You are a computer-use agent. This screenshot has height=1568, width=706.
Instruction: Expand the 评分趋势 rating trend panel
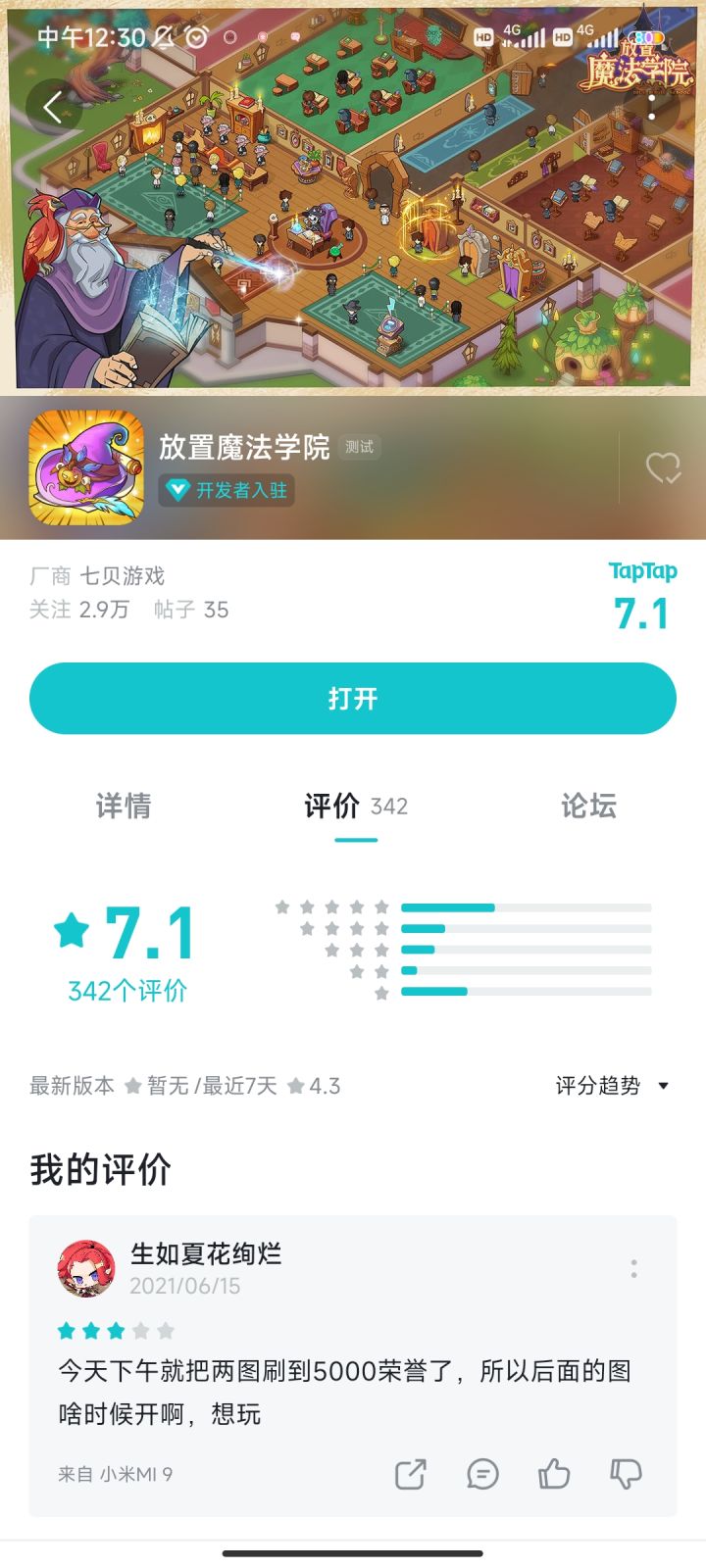[610, 1086]
